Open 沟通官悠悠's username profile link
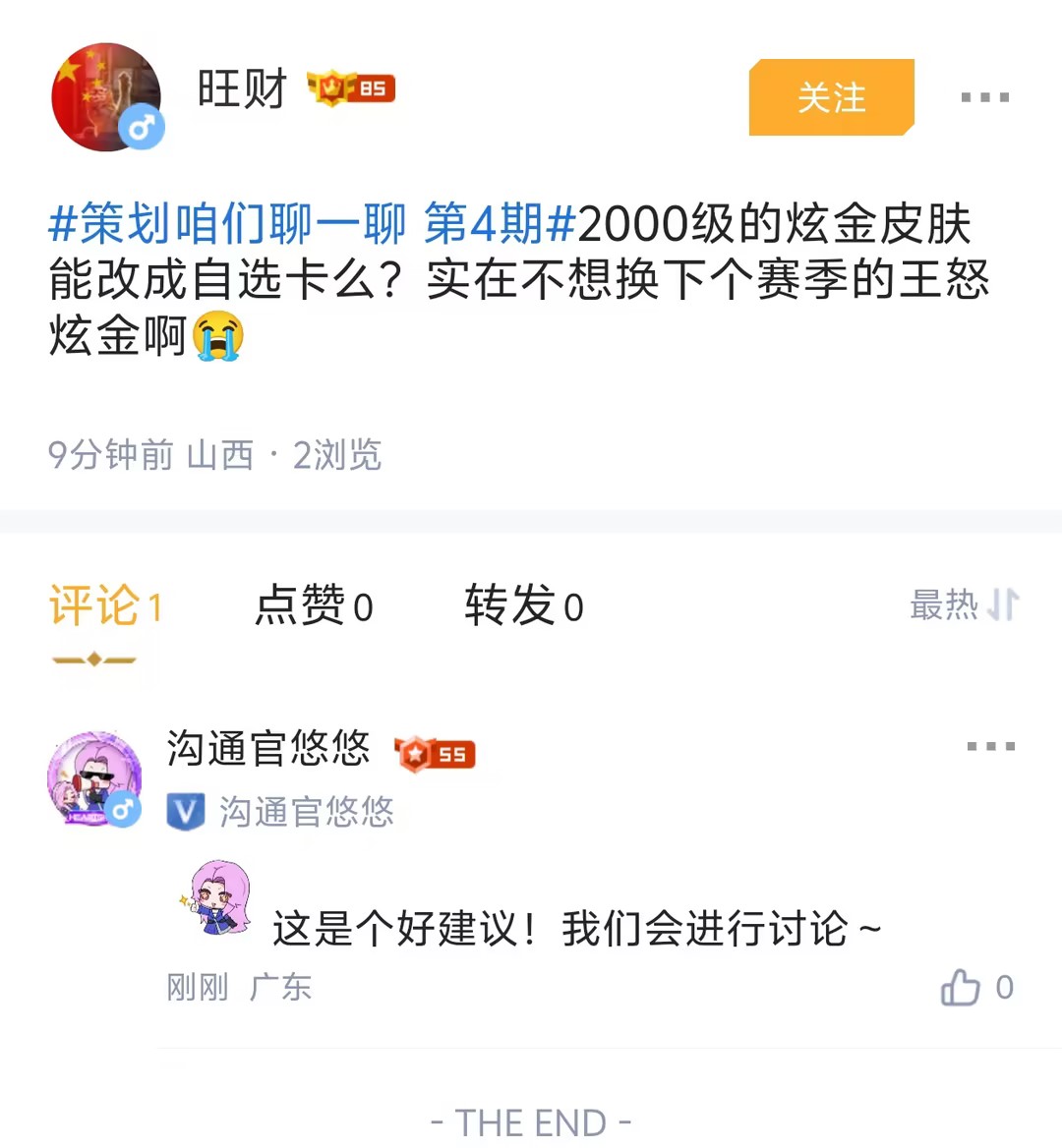Viewport: 1062px width, 1148px height. pos(267,749)
